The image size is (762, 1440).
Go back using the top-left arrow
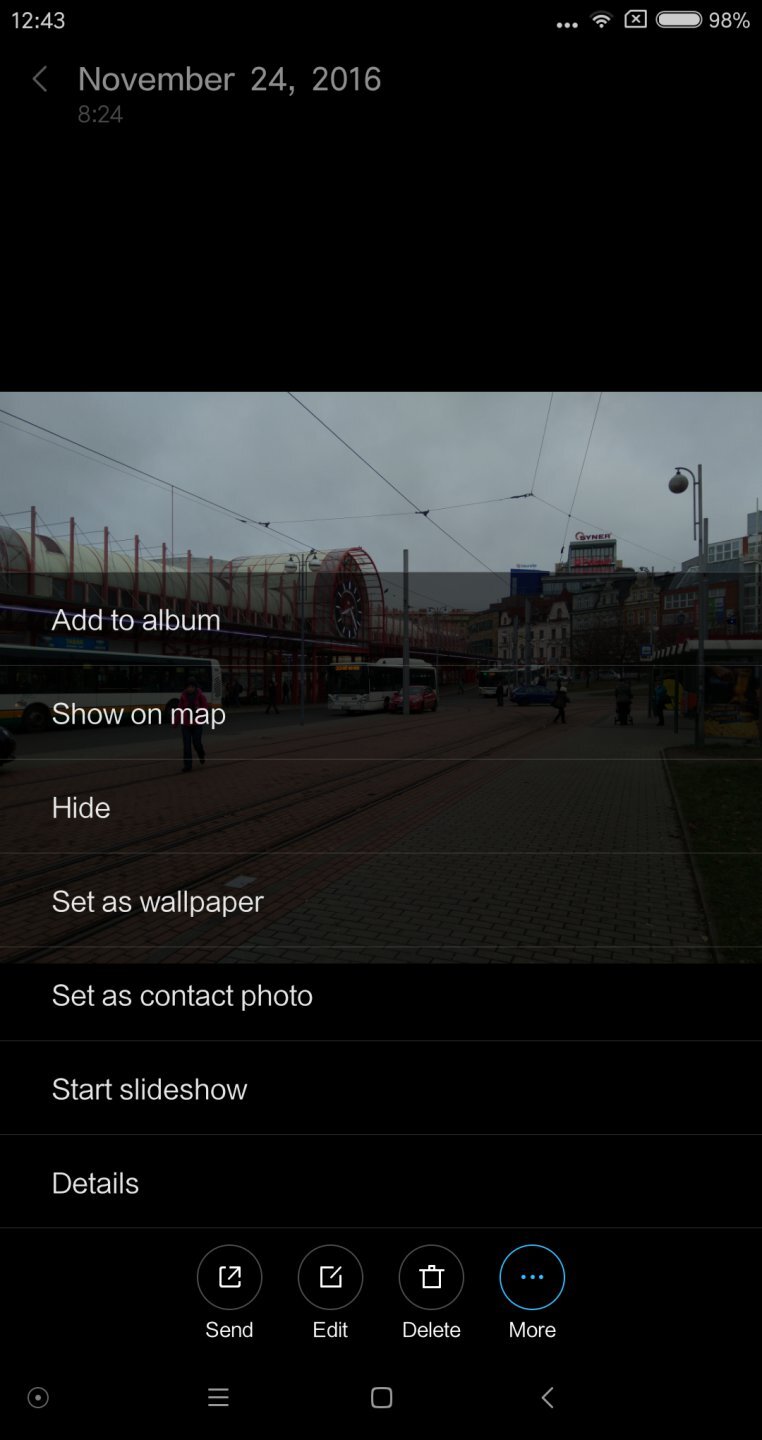coord(40,80)
